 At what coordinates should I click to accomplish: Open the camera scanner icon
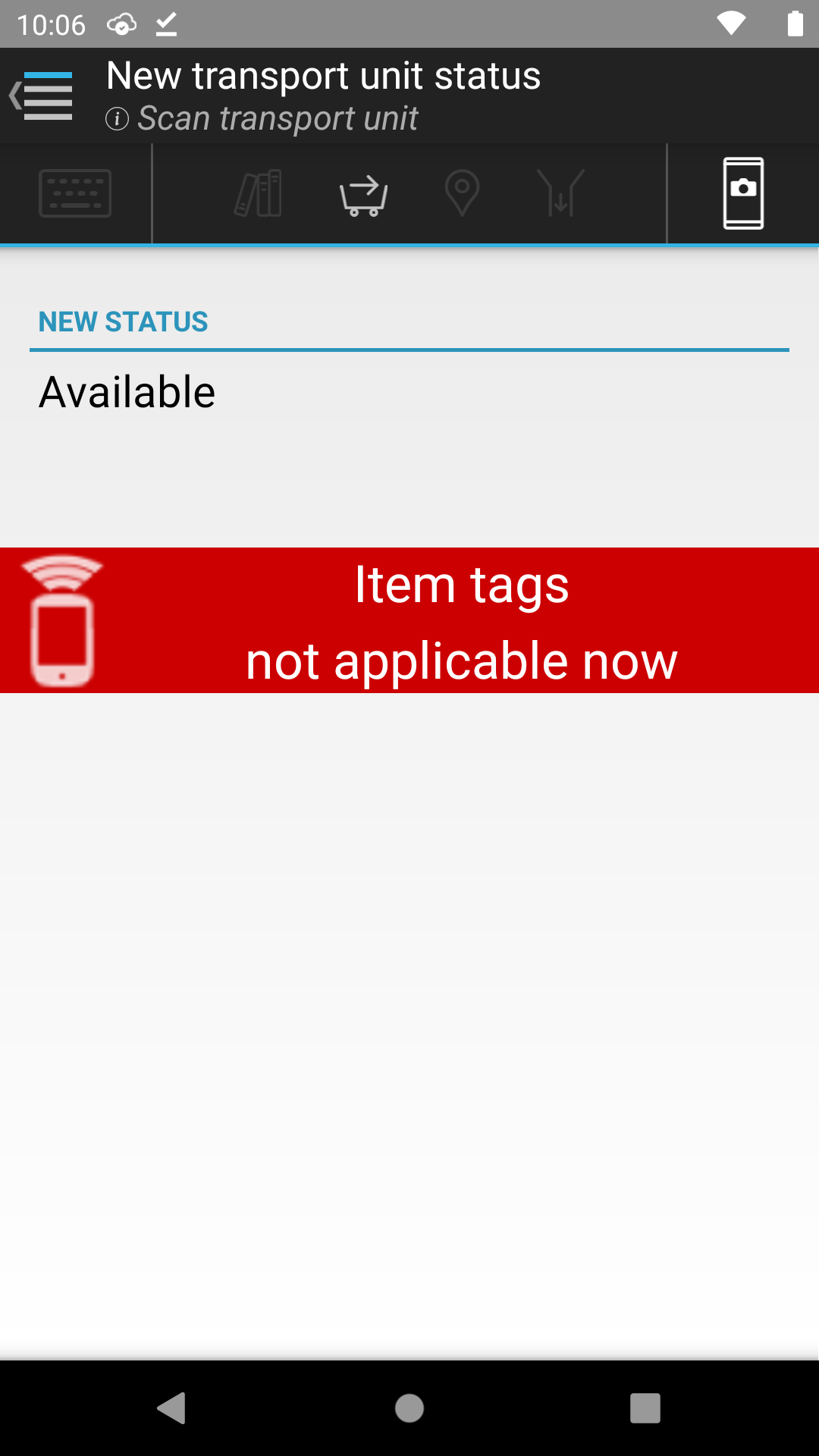[743, 193]
